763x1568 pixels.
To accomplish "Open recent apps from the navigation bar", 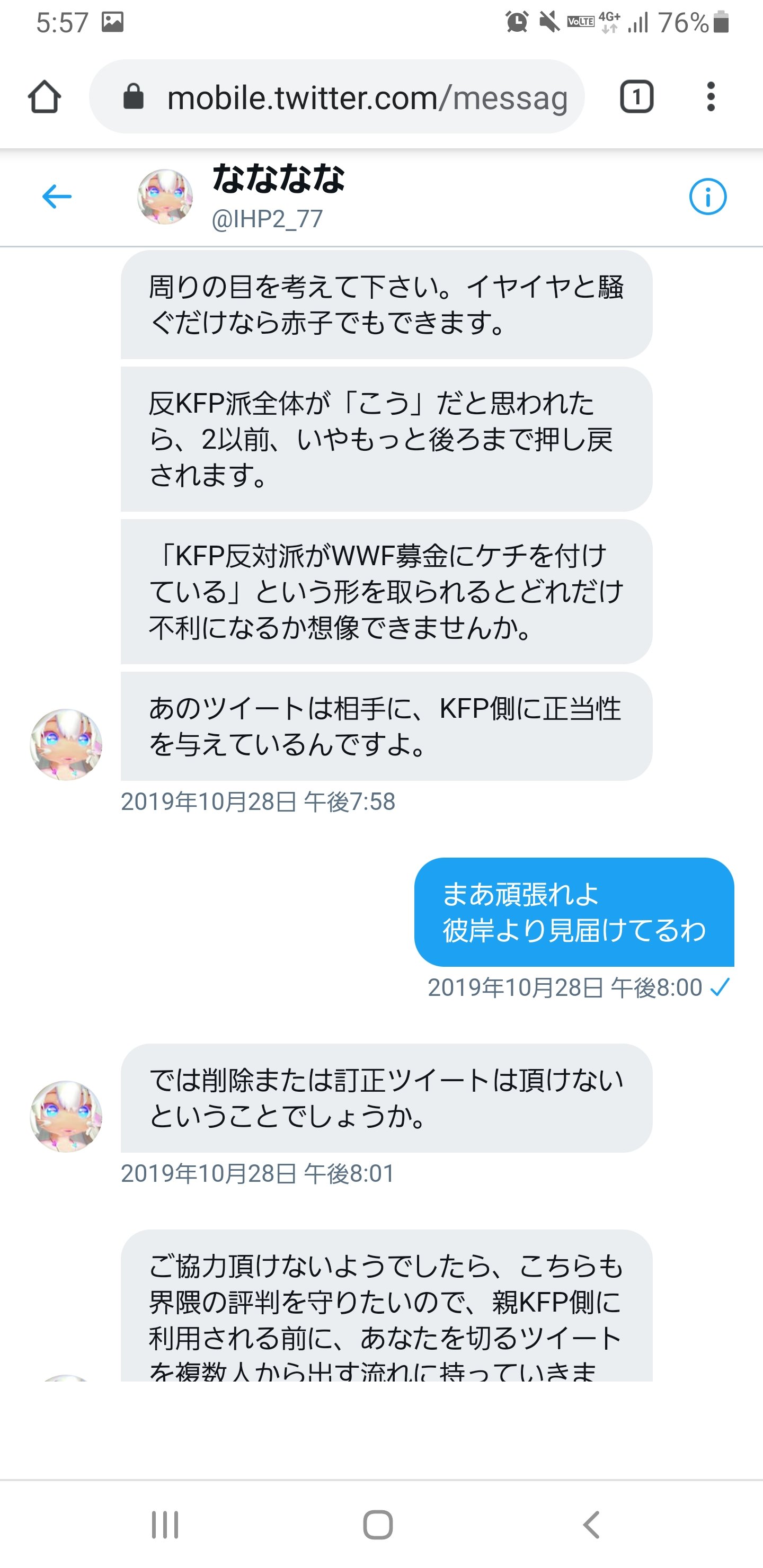I will 165,1525.
